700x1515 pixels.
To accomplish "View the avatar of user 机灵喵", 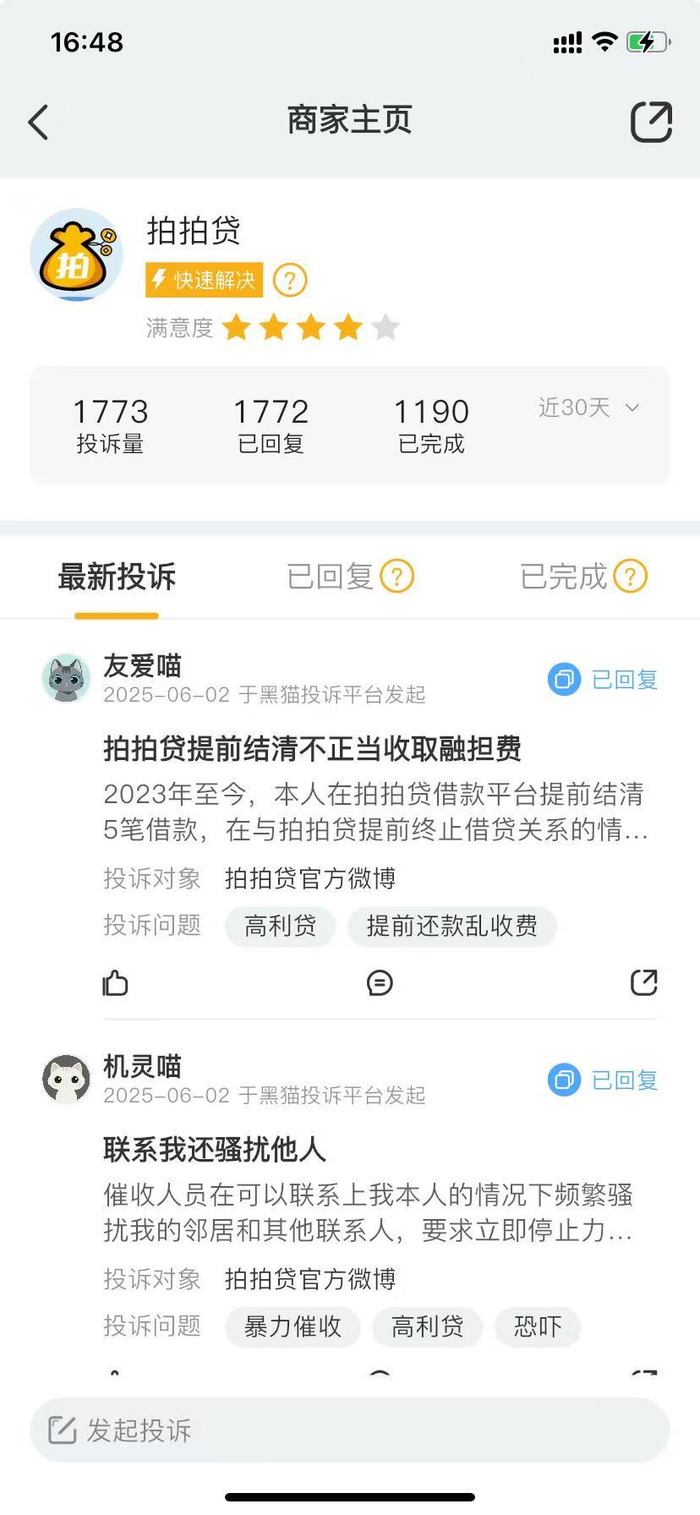I will [x=66, y=1080].
